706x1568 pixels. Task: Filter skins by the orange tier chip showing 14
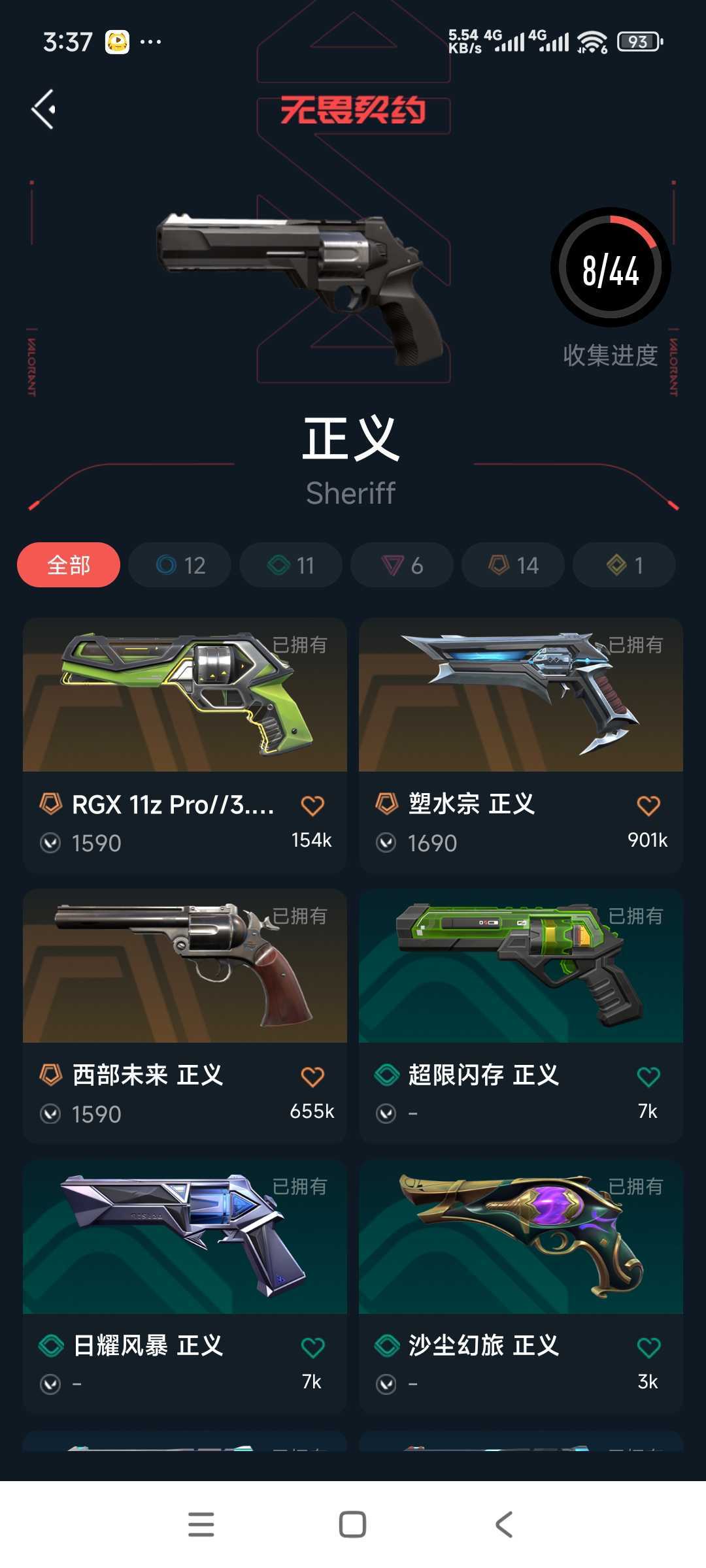click(513, 565)
